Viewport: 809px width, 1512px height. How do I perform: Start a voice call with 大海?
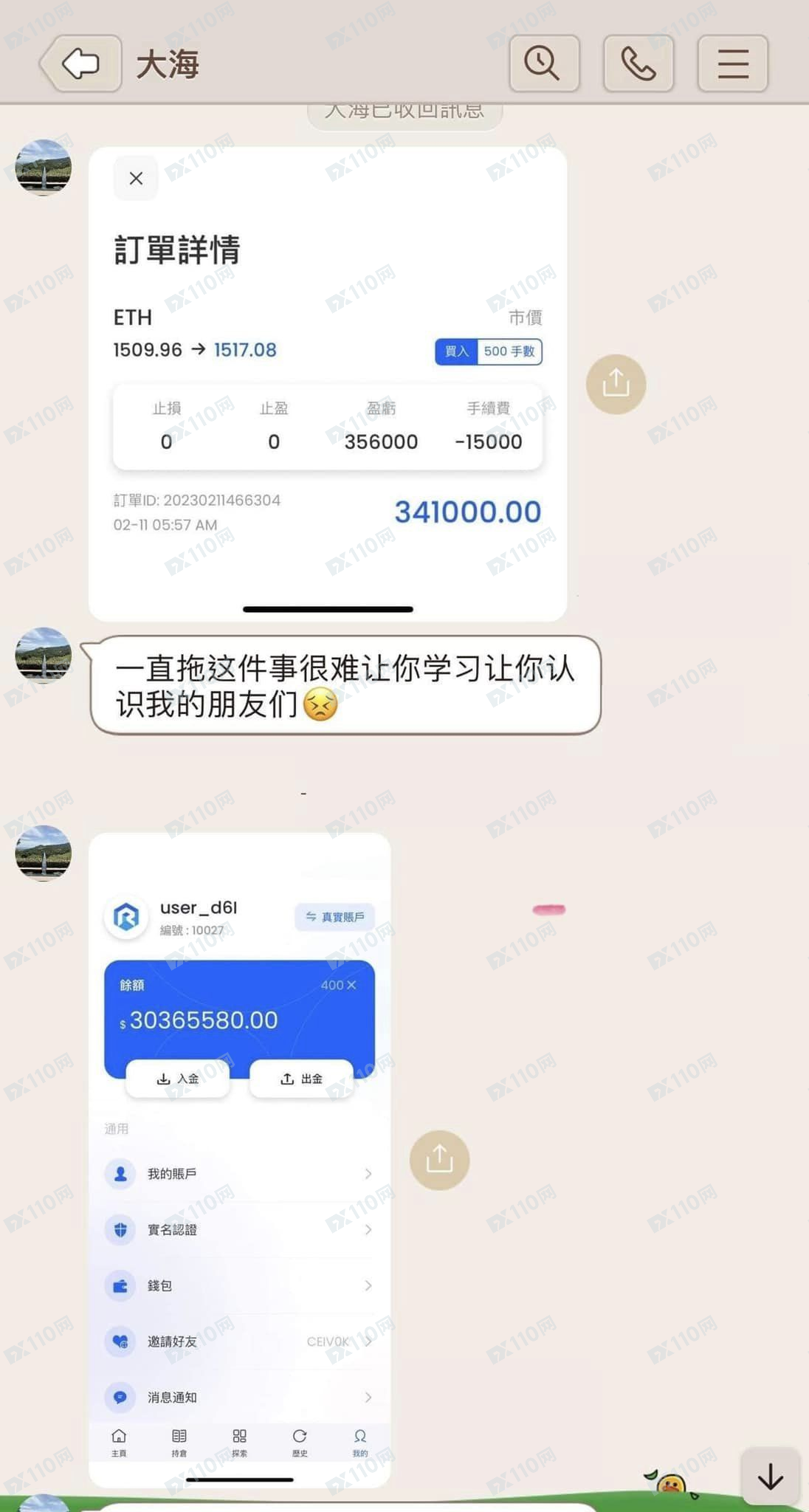click(638, 63)
